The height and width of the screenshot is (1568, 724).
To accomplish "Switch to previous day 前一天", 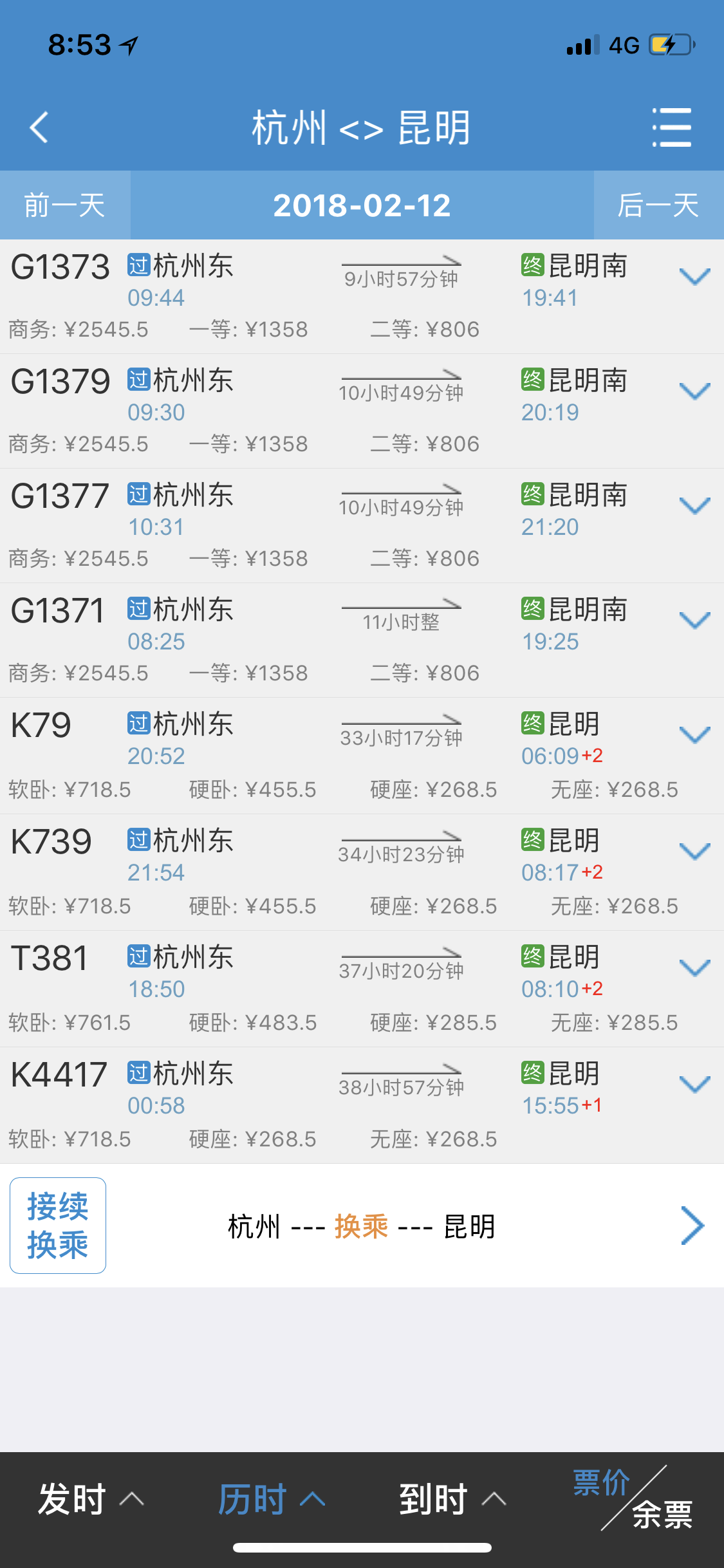I will point(65,205).
